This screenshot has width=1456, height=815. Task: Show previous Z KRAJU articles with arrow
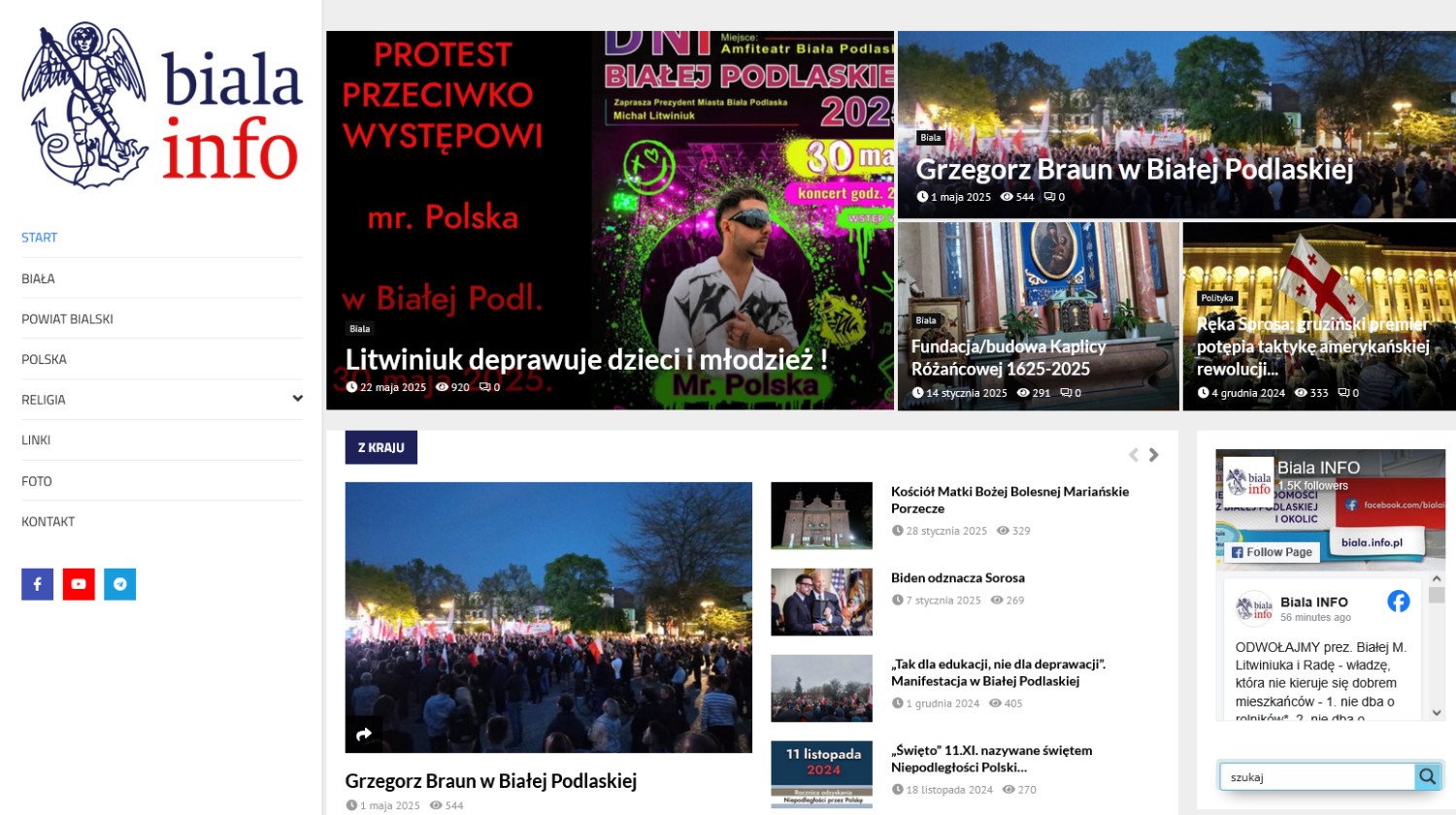(1133, 455)
